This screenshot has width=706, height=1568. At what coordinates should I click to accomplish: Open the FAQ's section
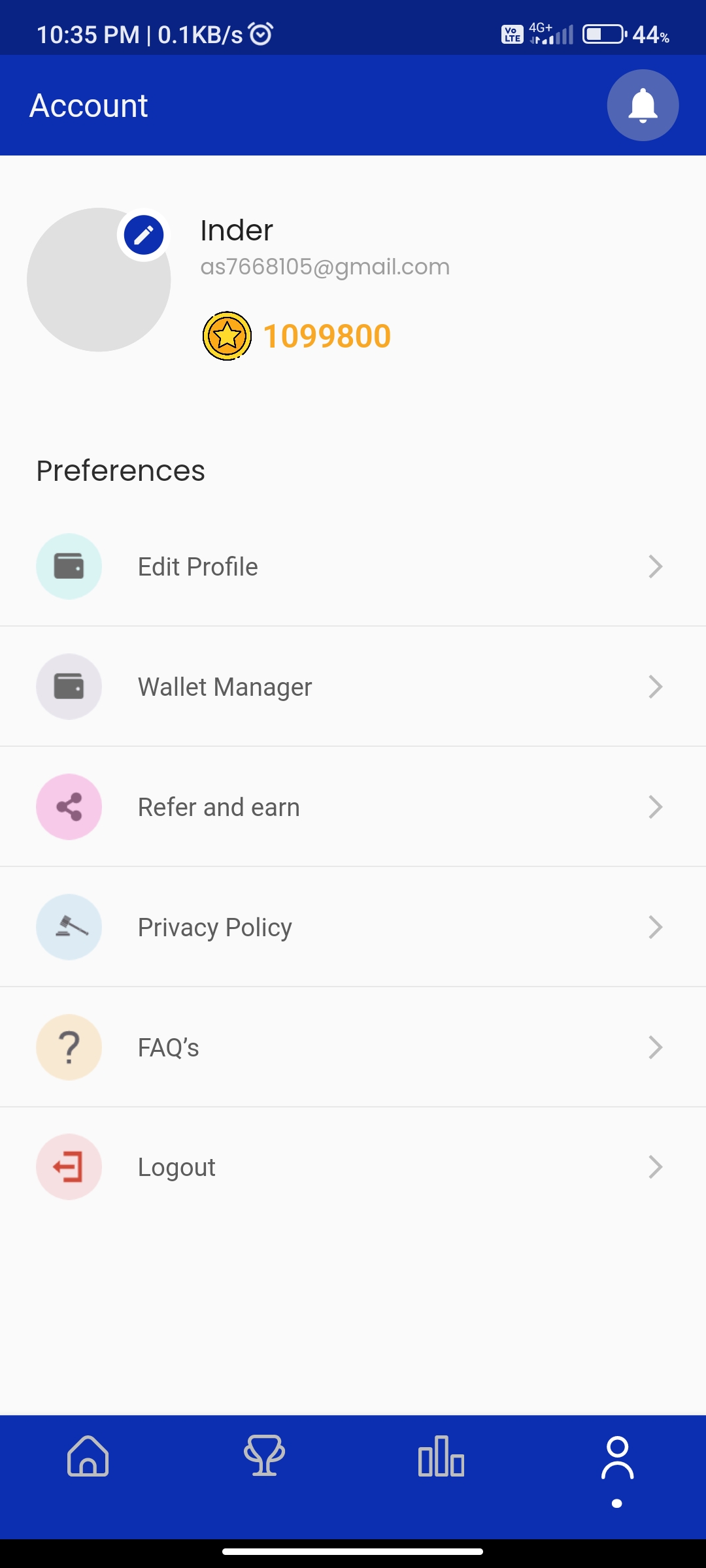(353, 1047)
